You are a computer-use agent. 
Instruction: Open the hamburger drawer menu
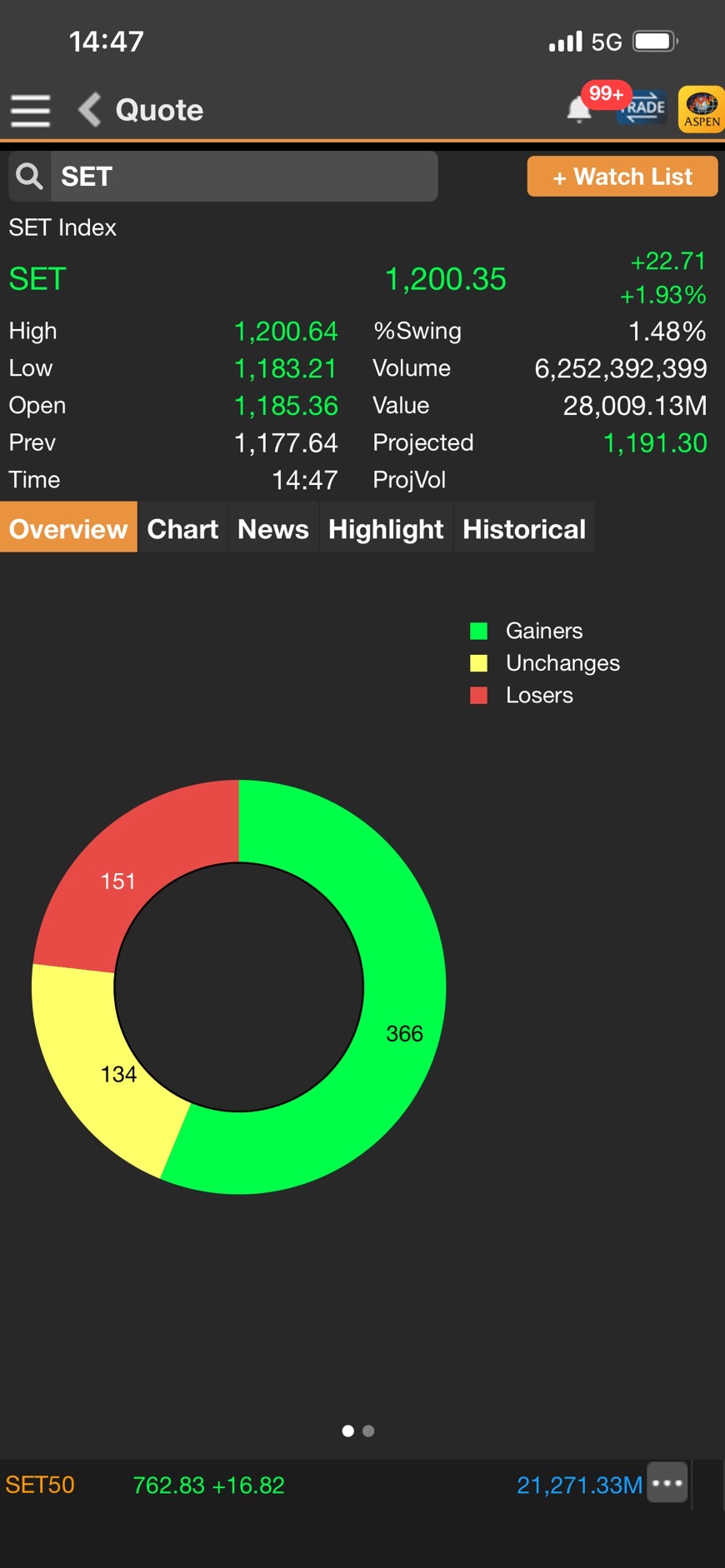click(31, 110)
